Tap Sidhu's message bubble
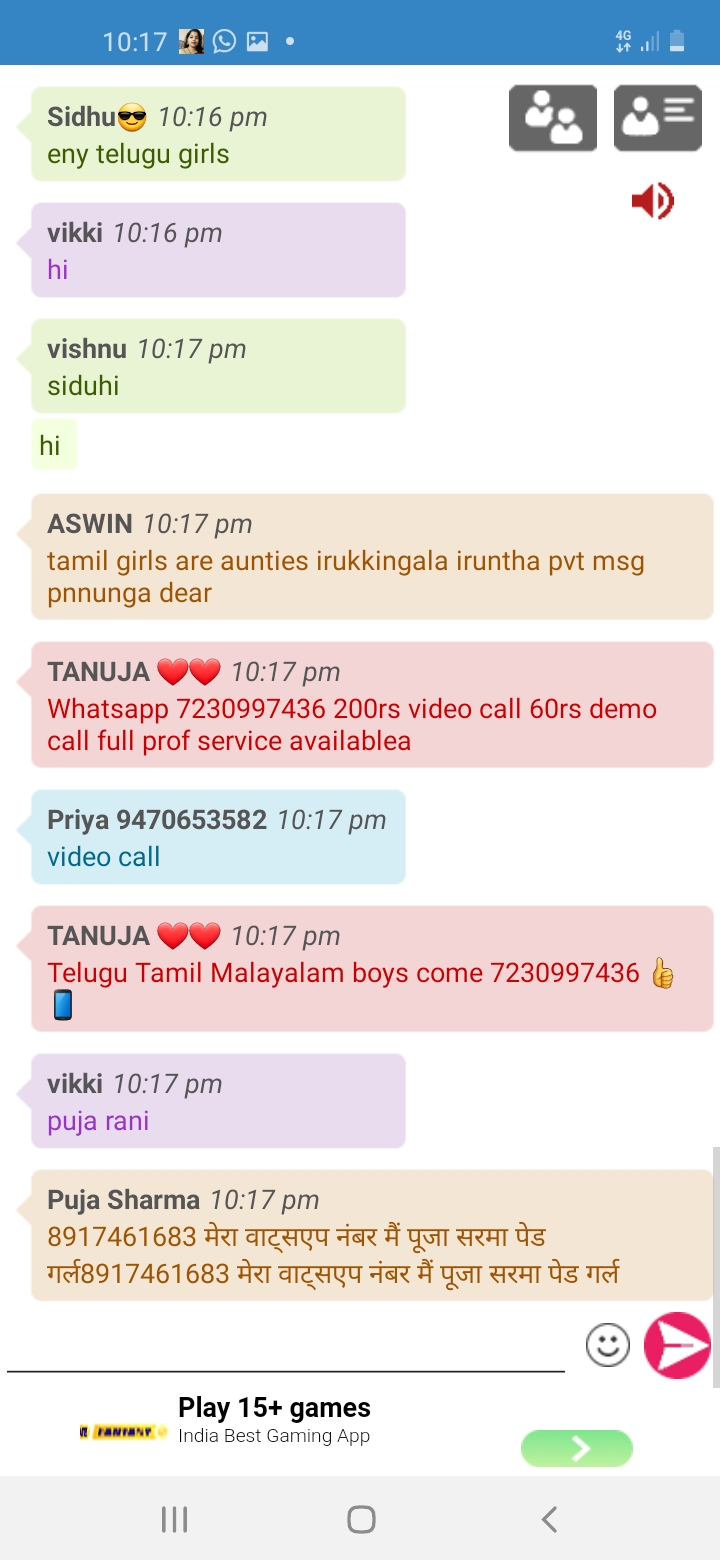This screenshot has width=720, height=1560. click(218, 134)
